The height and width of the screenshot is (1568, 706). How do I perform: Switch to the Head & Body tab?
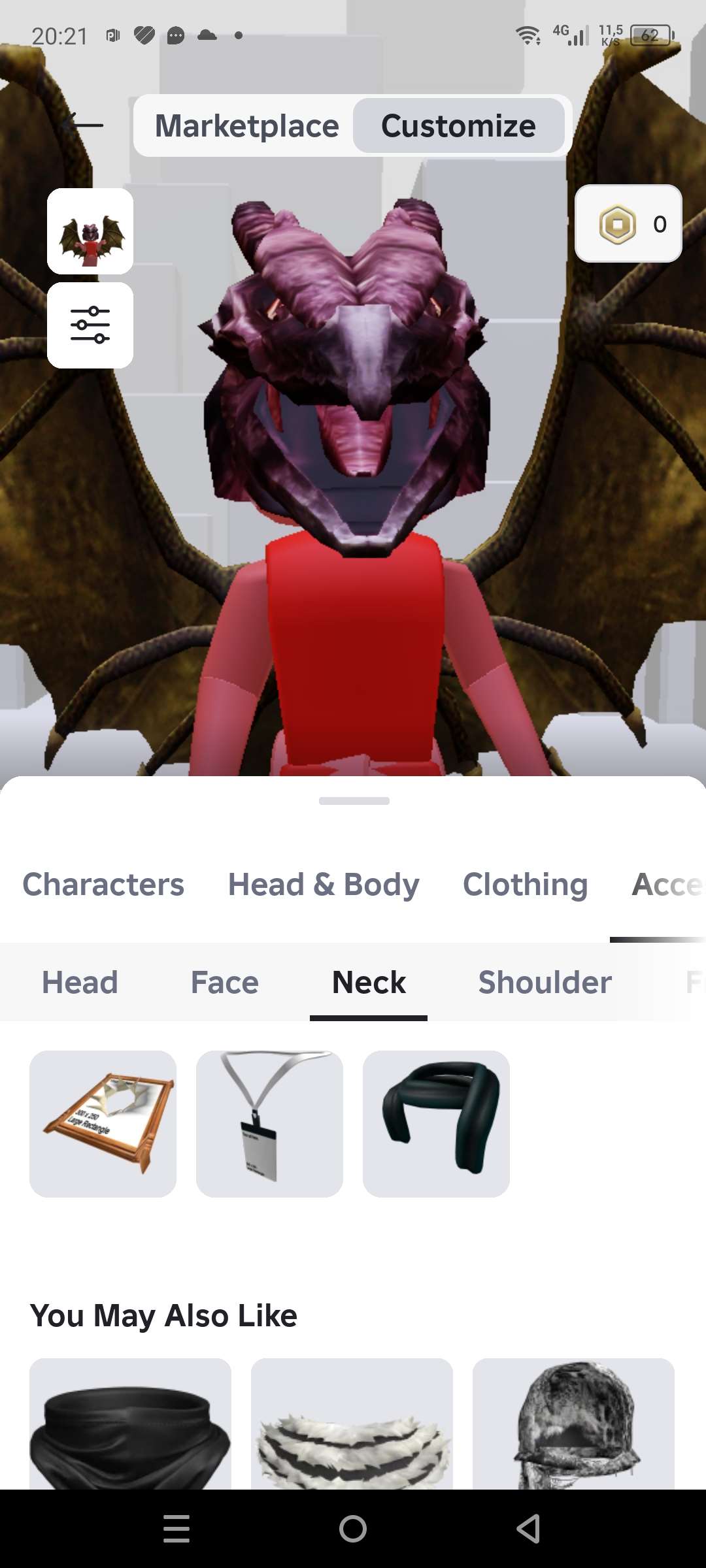(x=323, y=885)
